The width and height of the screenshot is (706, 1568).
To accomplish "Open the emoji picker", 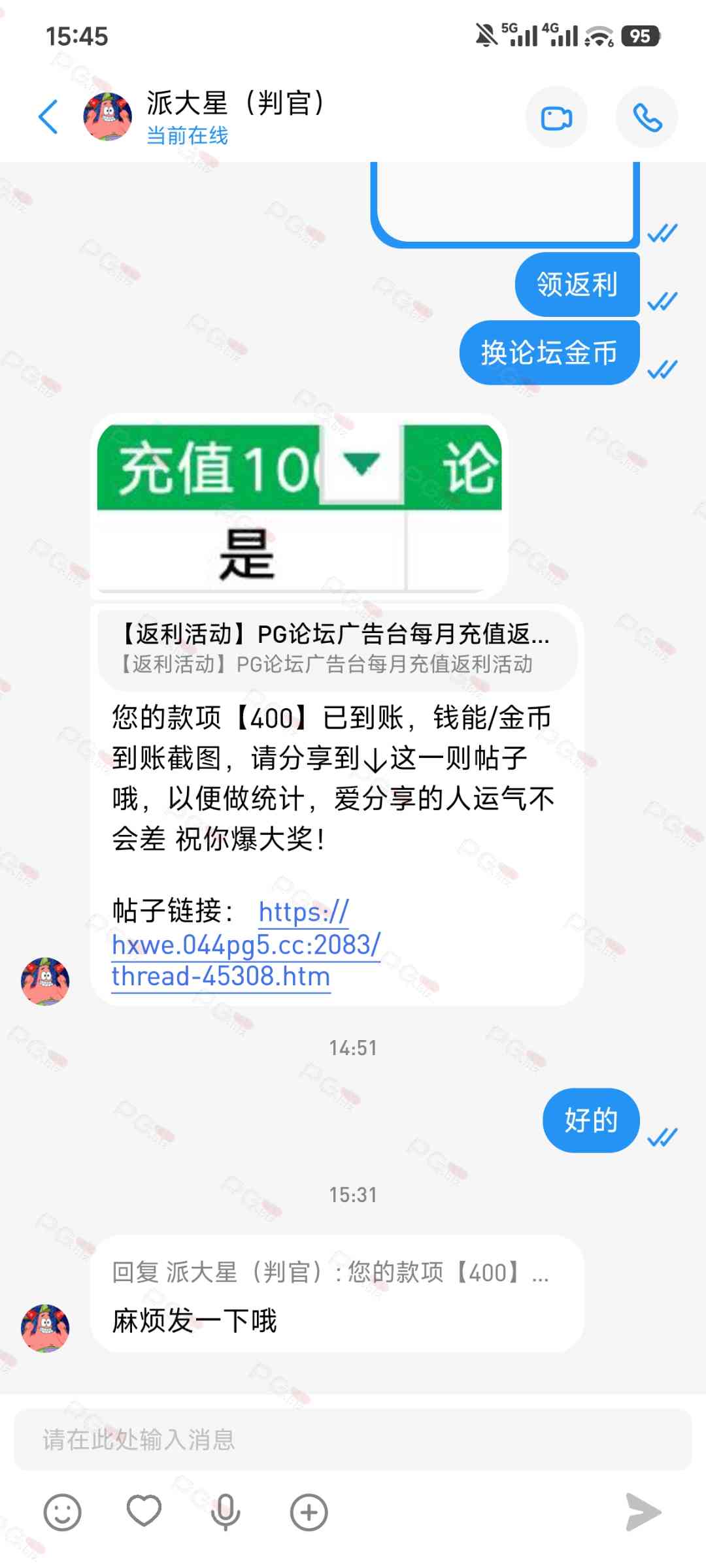I will pos(62,1512).
